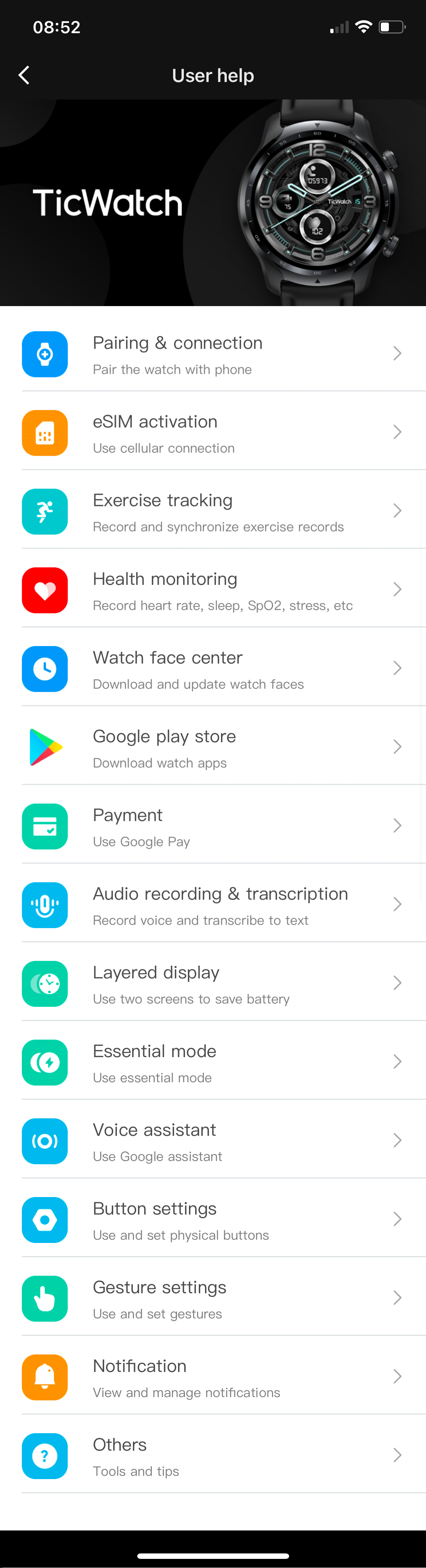The image size is (426, 1568).
Task: Open Health monitoring section
Action: (213, 590)
